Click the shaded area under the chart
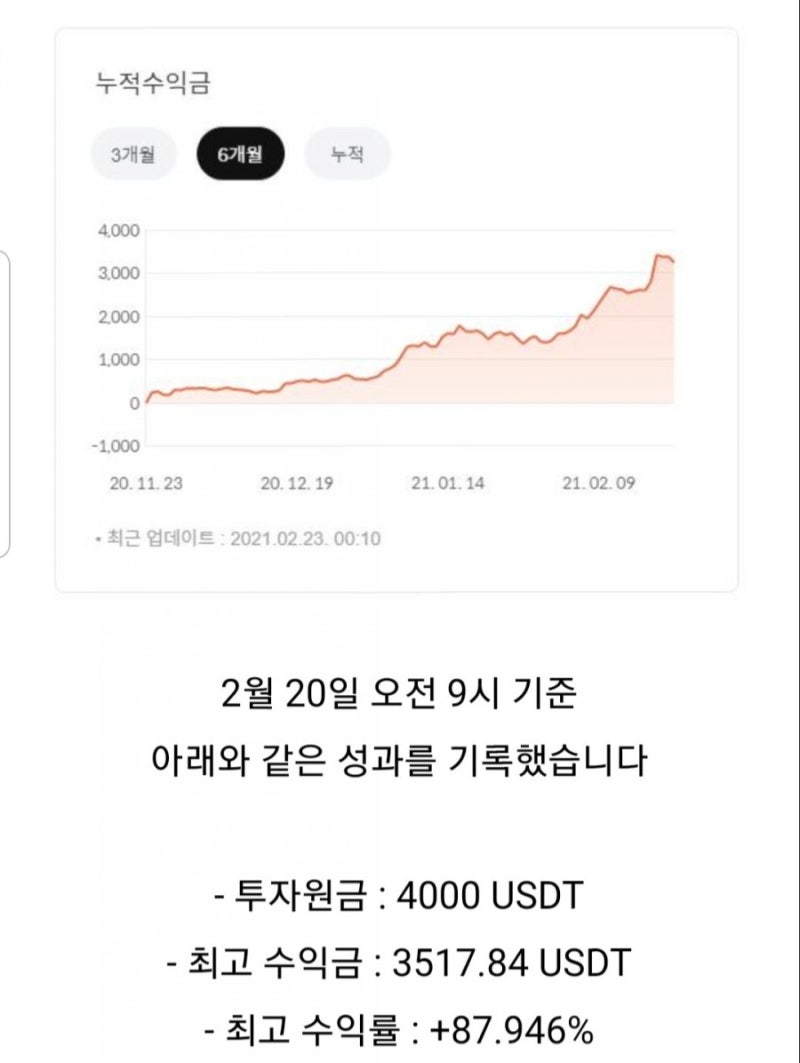The image size is (800, 1063). [500, 380]
